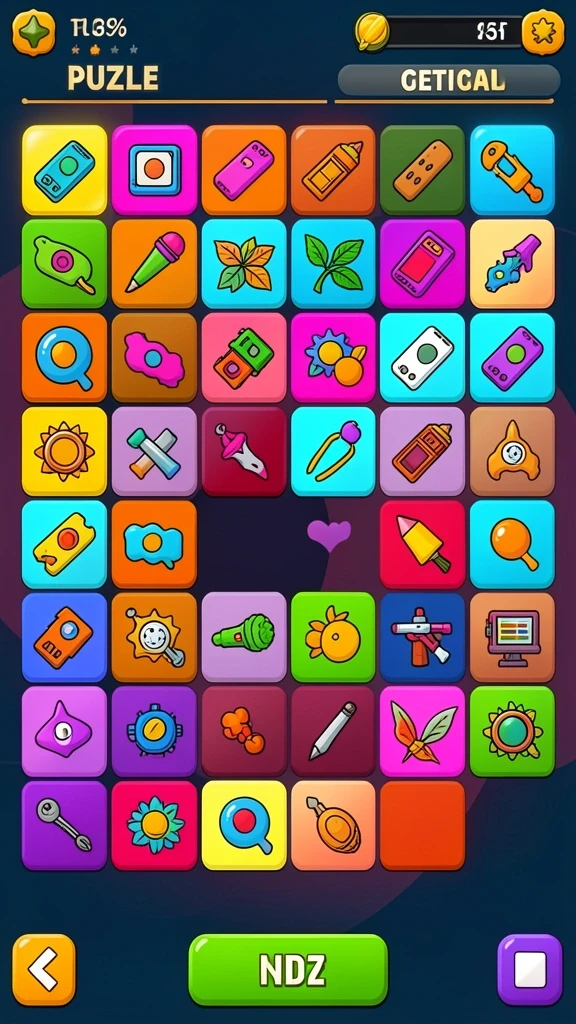Select the computer monitor tile
The image size is (576, 1024).
[x=512, y=637]
